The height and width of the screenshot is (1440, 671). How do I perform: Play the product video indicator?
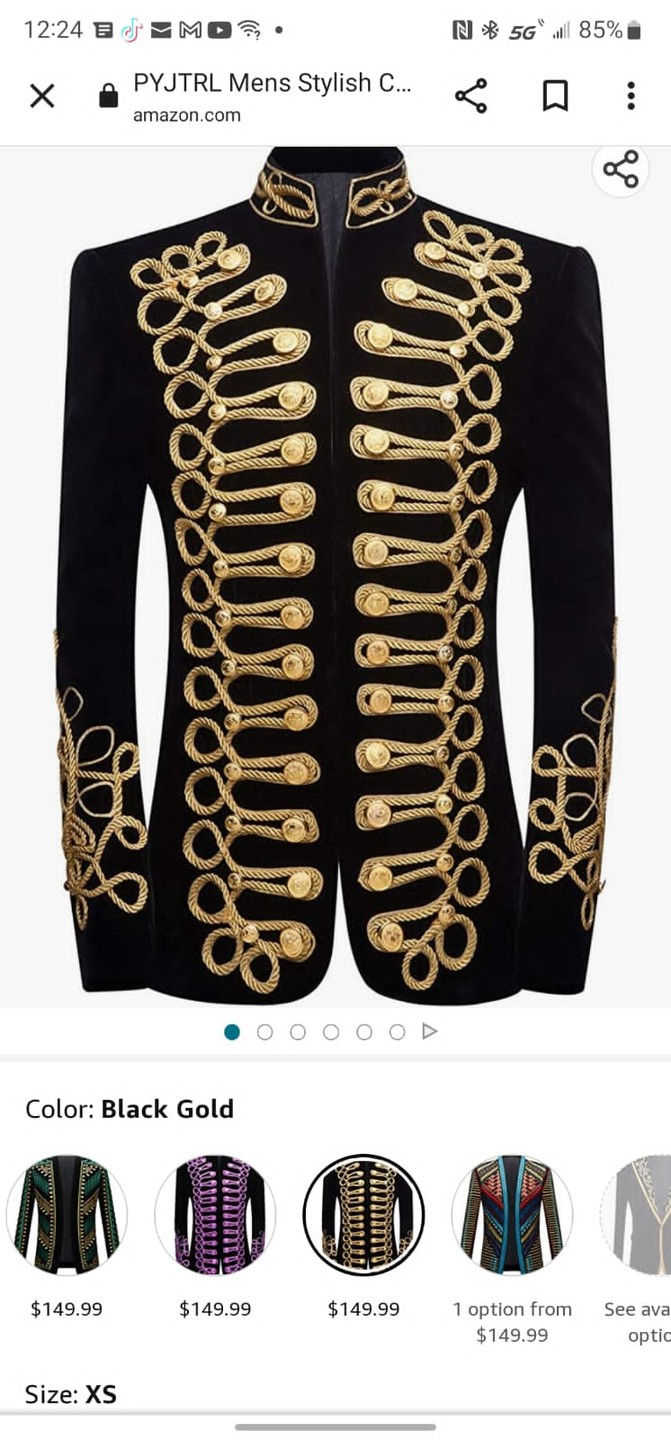(x=430, y=1031)
